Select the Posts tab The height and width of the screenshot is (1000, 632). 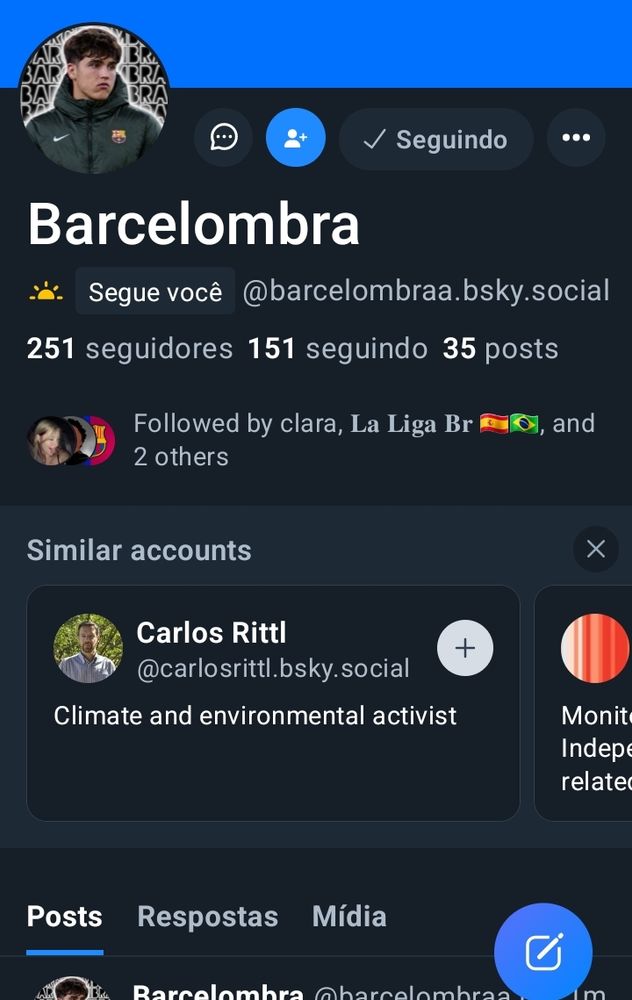(64, 916)
